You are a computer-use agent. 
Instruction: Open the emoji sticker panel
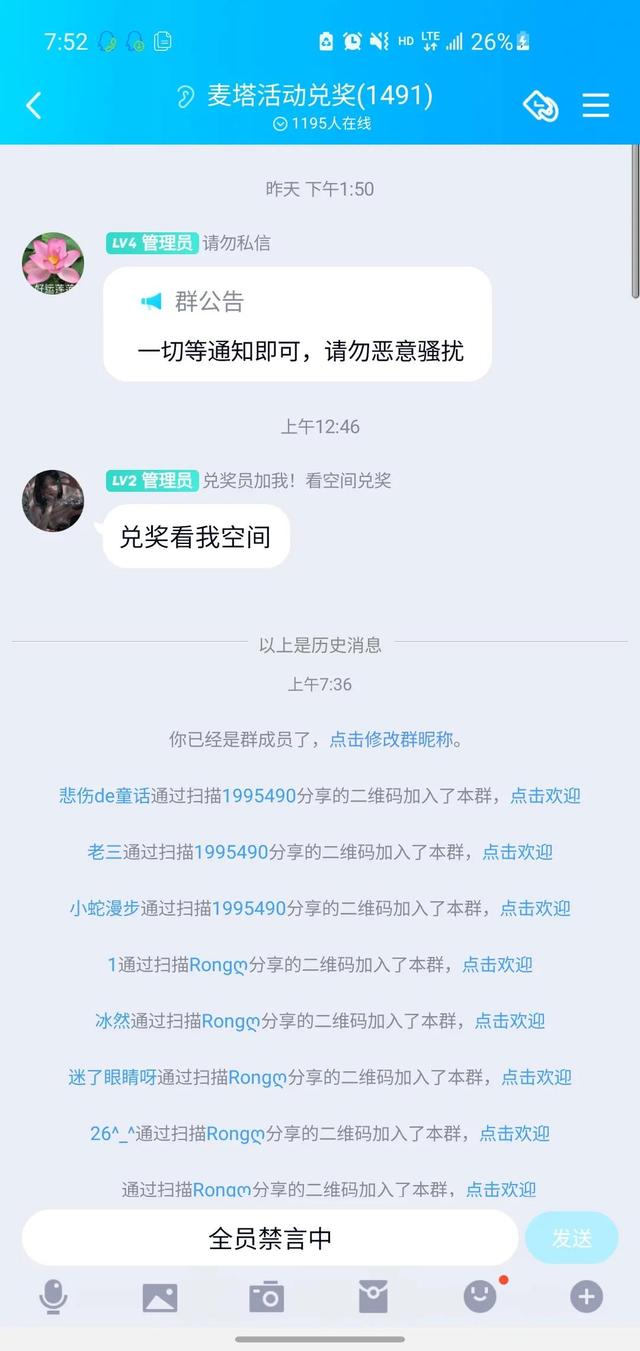click(480, 1297)
